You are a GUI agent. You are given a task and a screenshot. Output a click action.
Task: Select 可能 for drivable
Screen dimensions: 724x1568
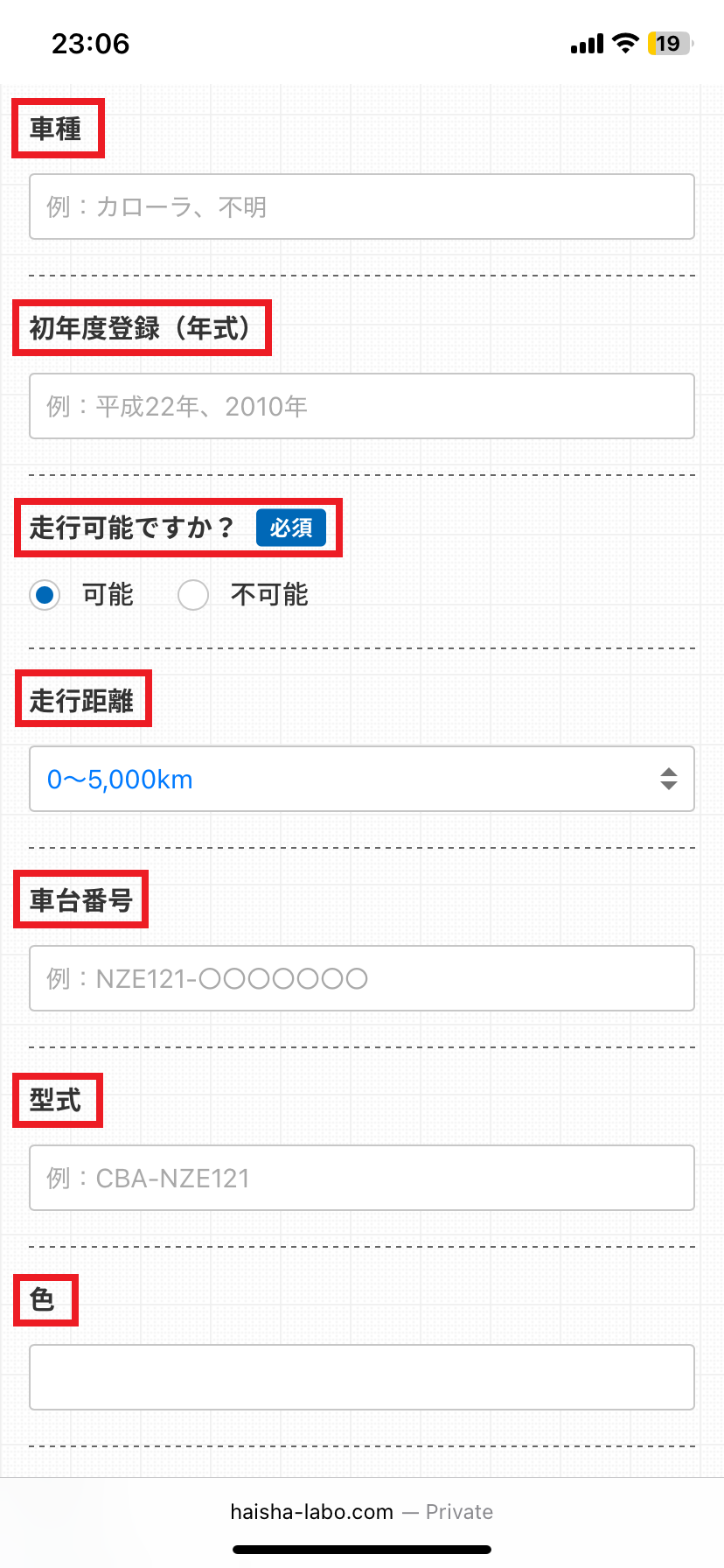[45, 595]
